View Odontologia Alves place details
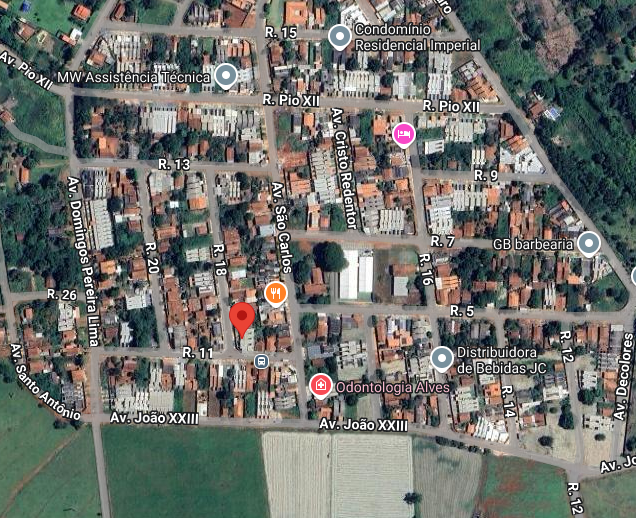636x518 pixels. [321, 385]
